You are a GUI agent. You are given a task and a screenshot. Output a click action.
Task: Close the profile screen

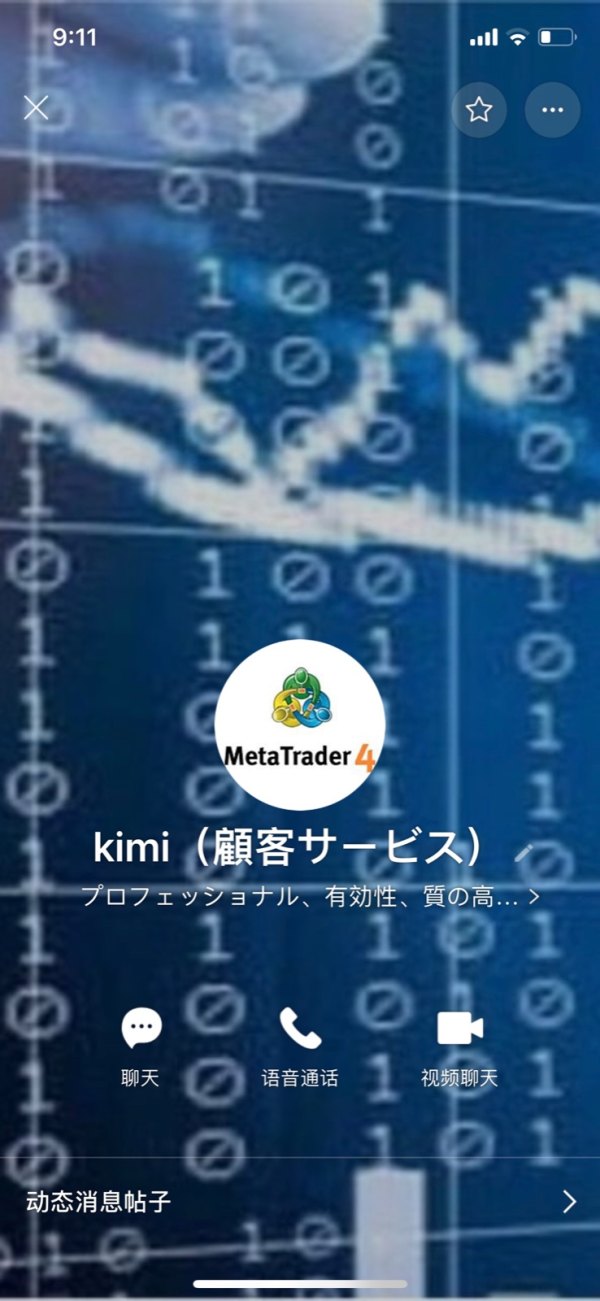[x=36, y=108]
